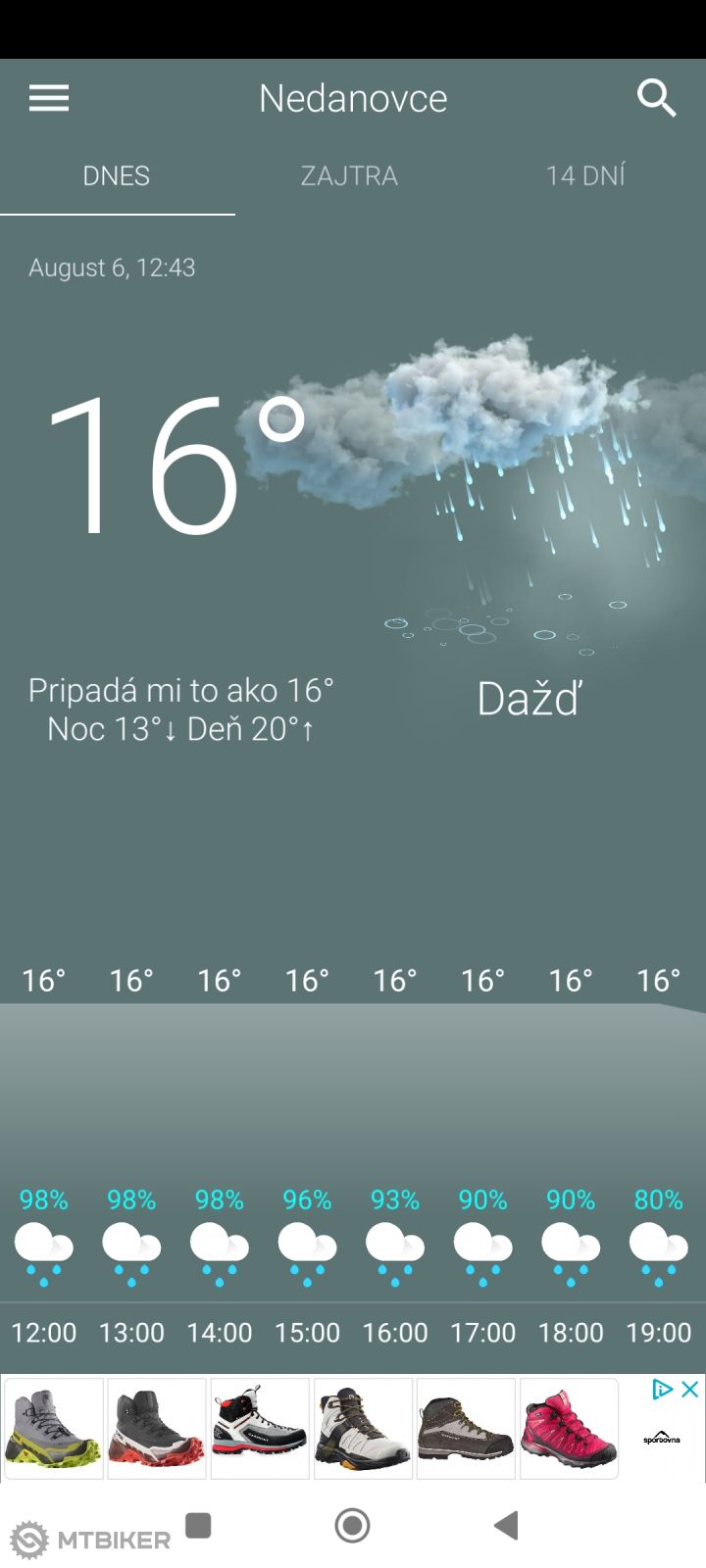Open the pink hiking shoe ad
The image size is (706, 1568).
[x=569, y=1428]
